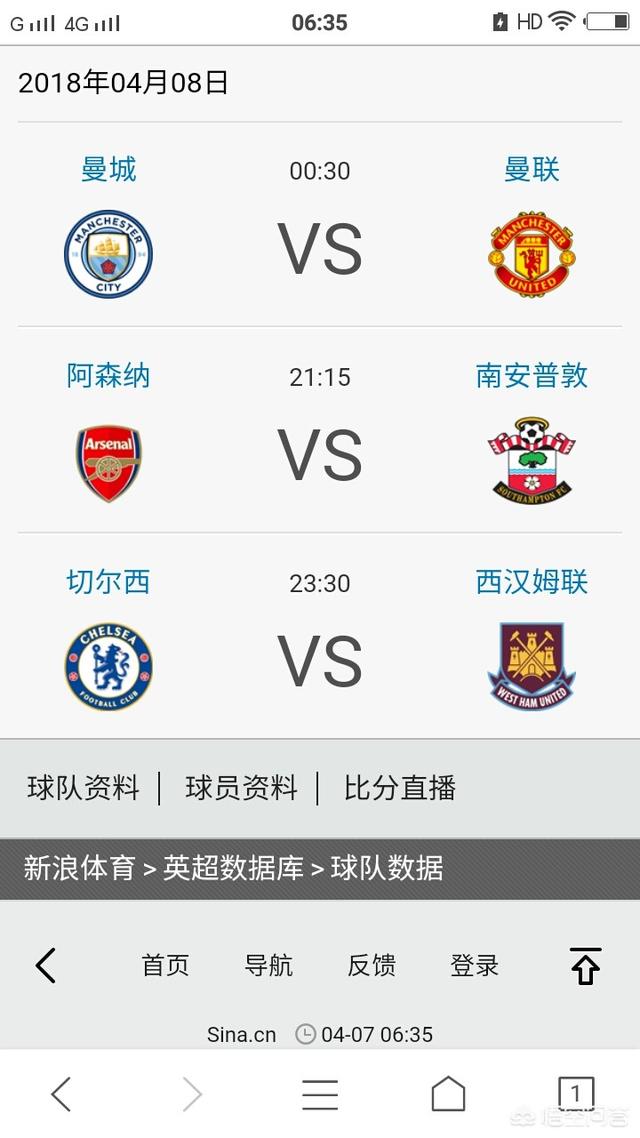
Task: Go to 首页 in the page footer
Action: click(165, 965)
